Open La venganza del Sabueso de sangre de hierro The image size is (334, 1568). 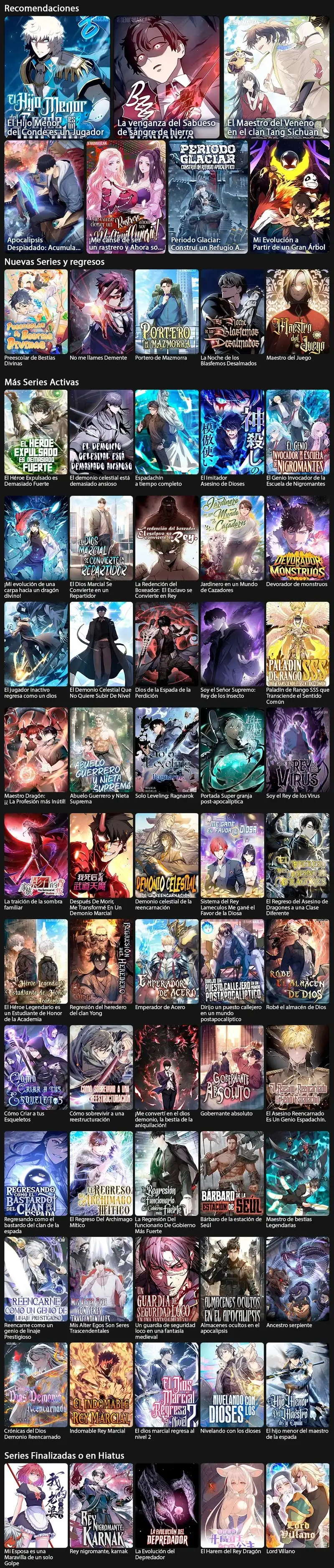[x=167, y=76]
